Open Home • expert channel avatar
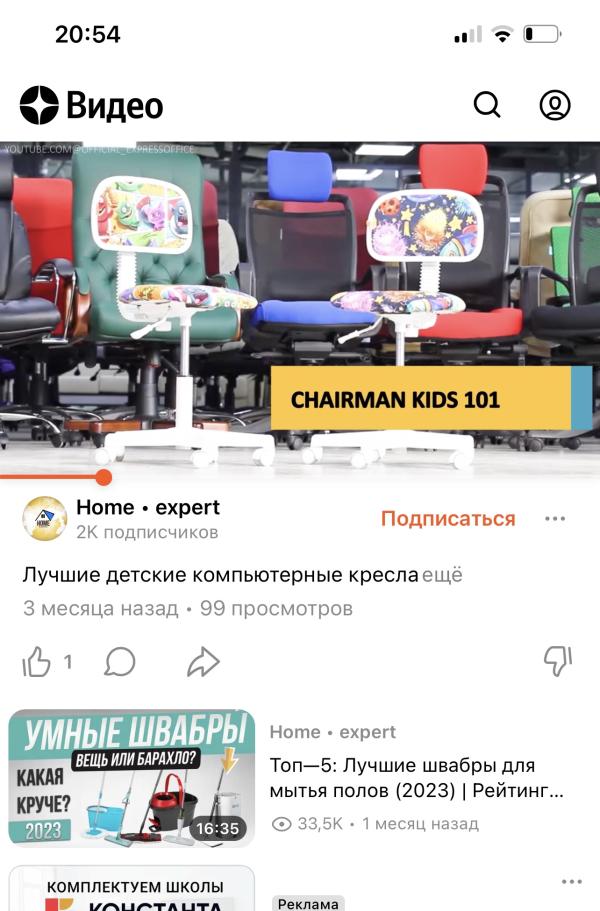The image size is (600, 911). 45,518
